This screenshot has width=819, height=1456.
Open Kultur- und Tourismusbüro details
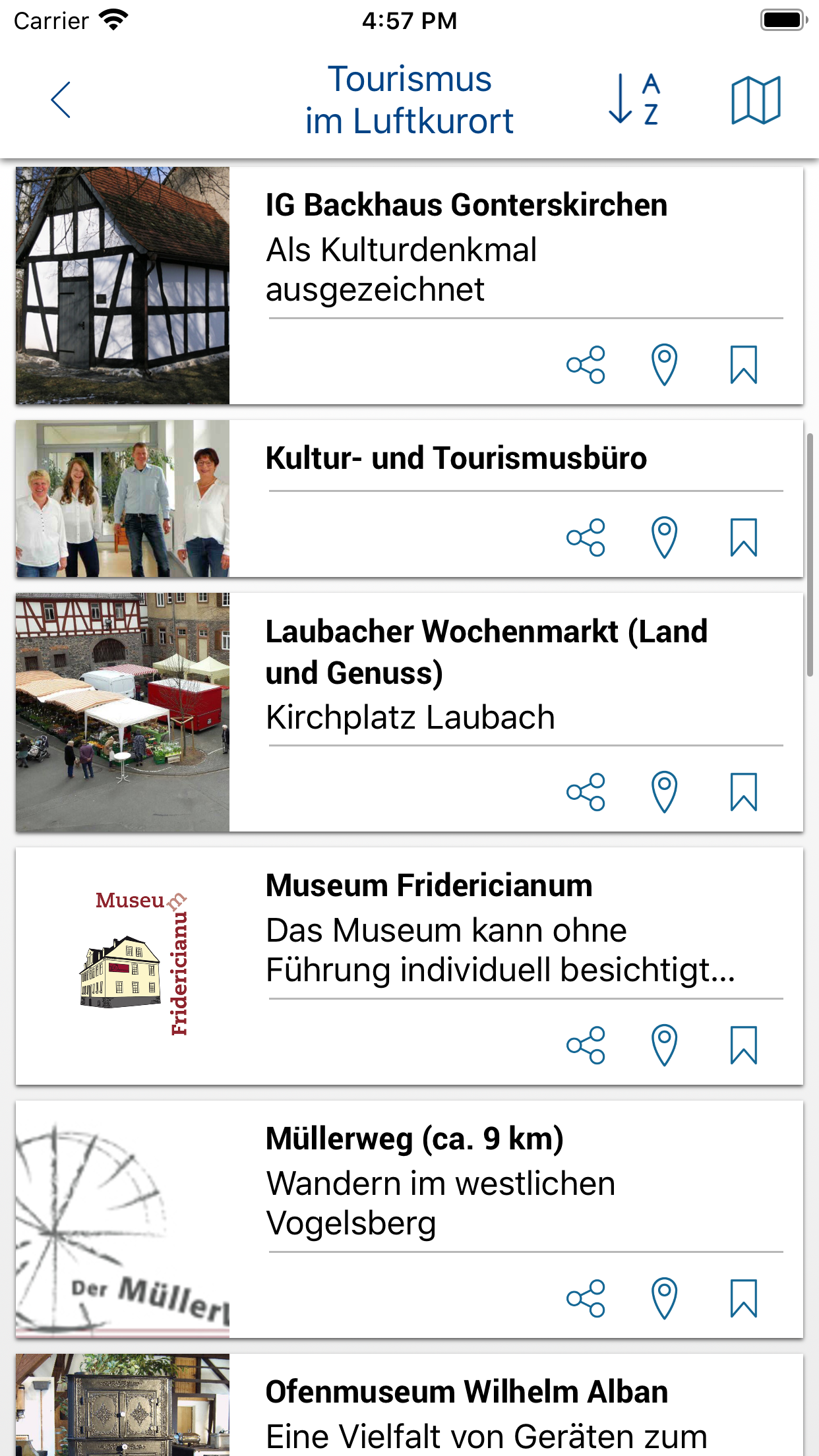(456, 459)
